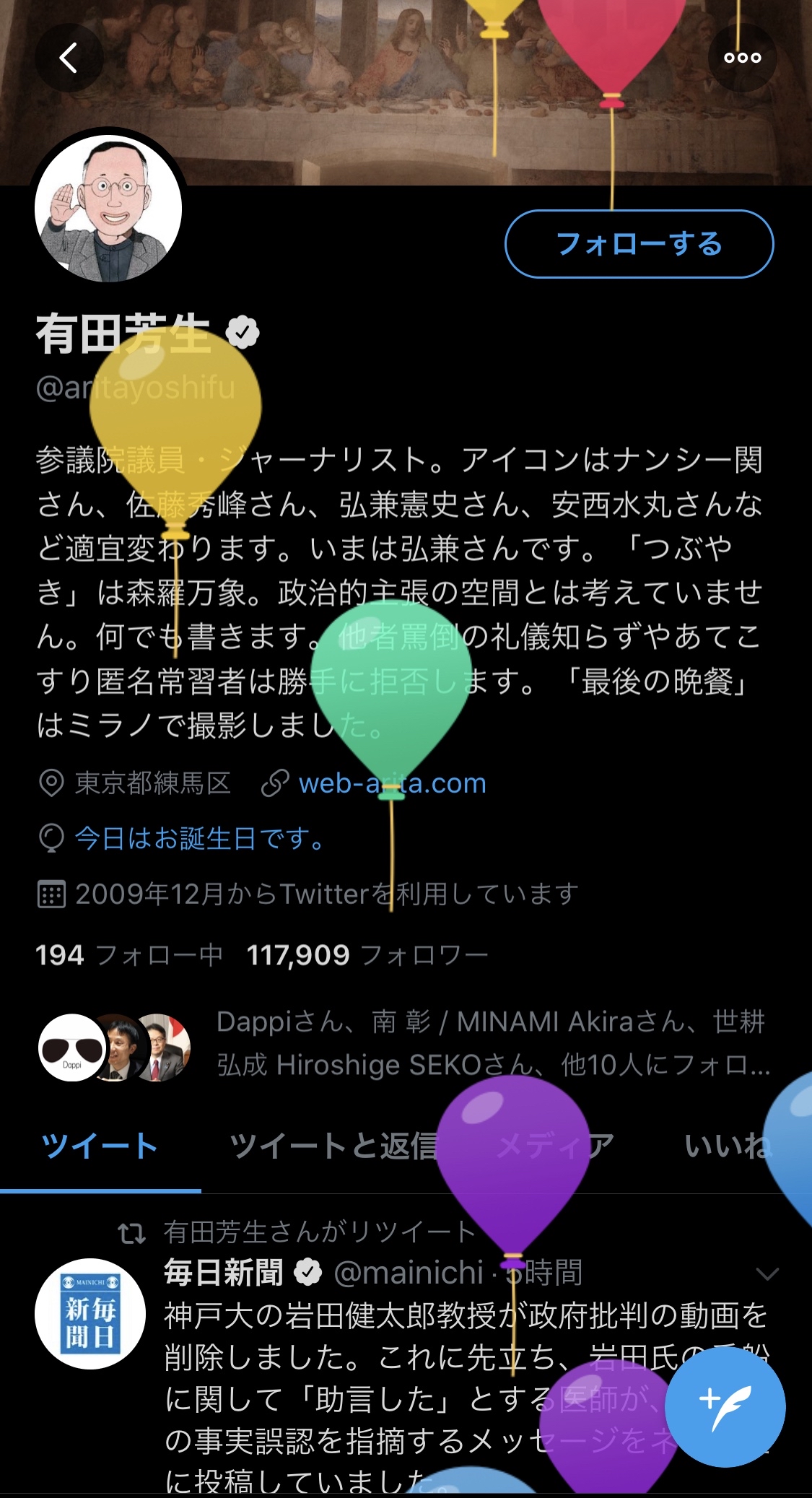Switch to the メディア tab
Screen dimensions: 812x1498
click(556, 1146)
